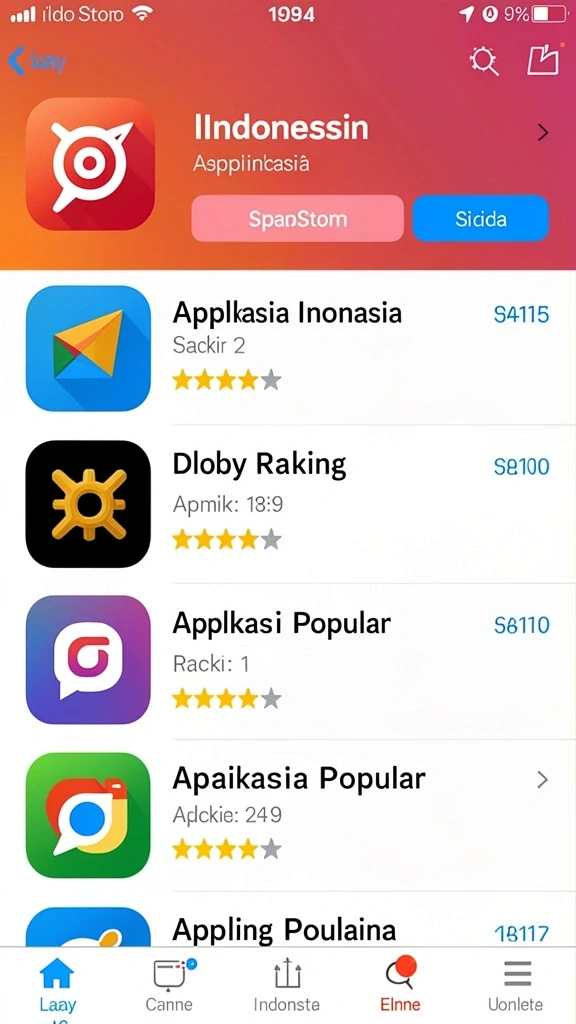The image size is (576, 1024).
Task: Tap the share icon in the header
Action: coord(543,59)
